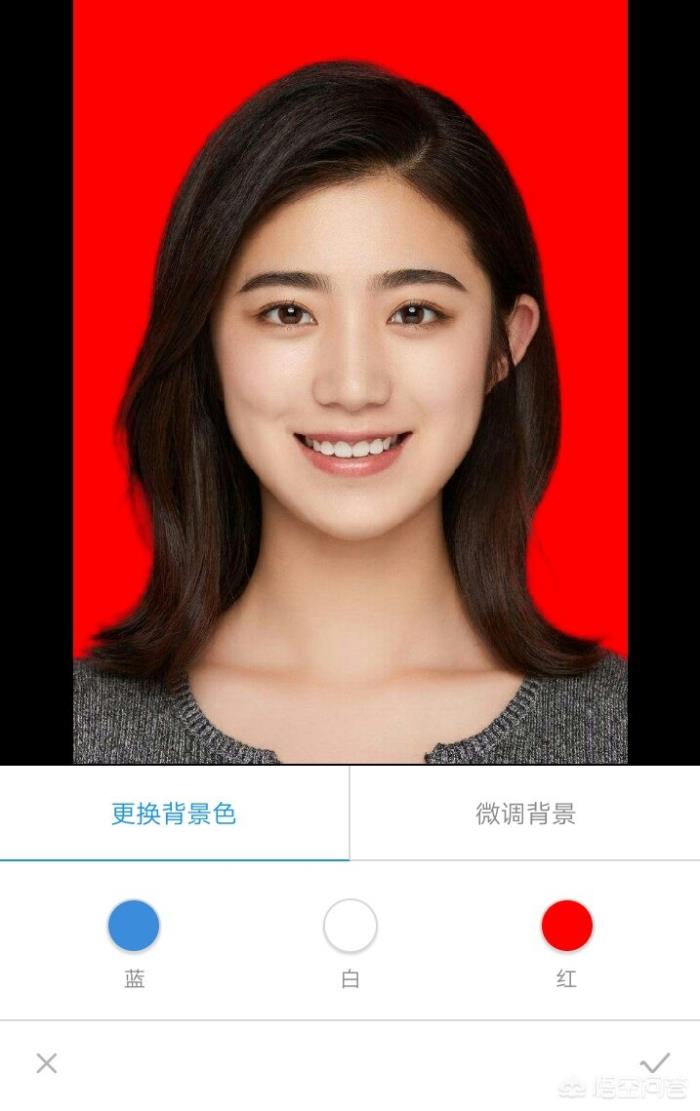Pick the red (红) background color
Viewport: 700px width, 1111px height.
[567, 925]
